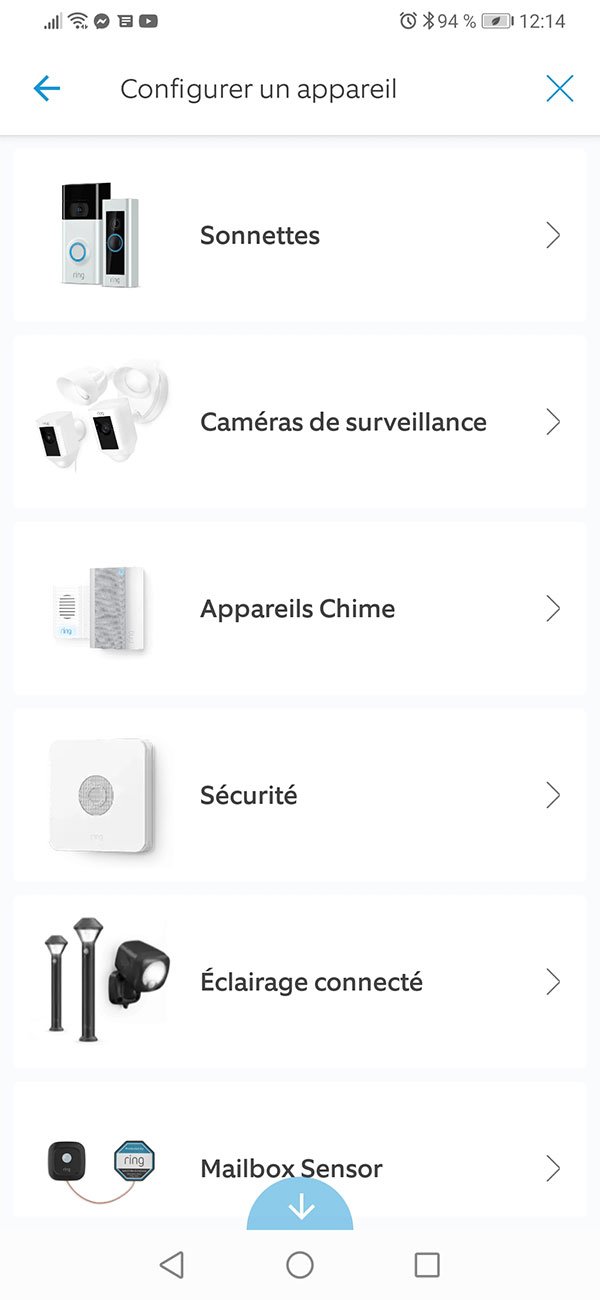Open the Sonnettes category
The image size is (600, 1300).
click(299, 236)
